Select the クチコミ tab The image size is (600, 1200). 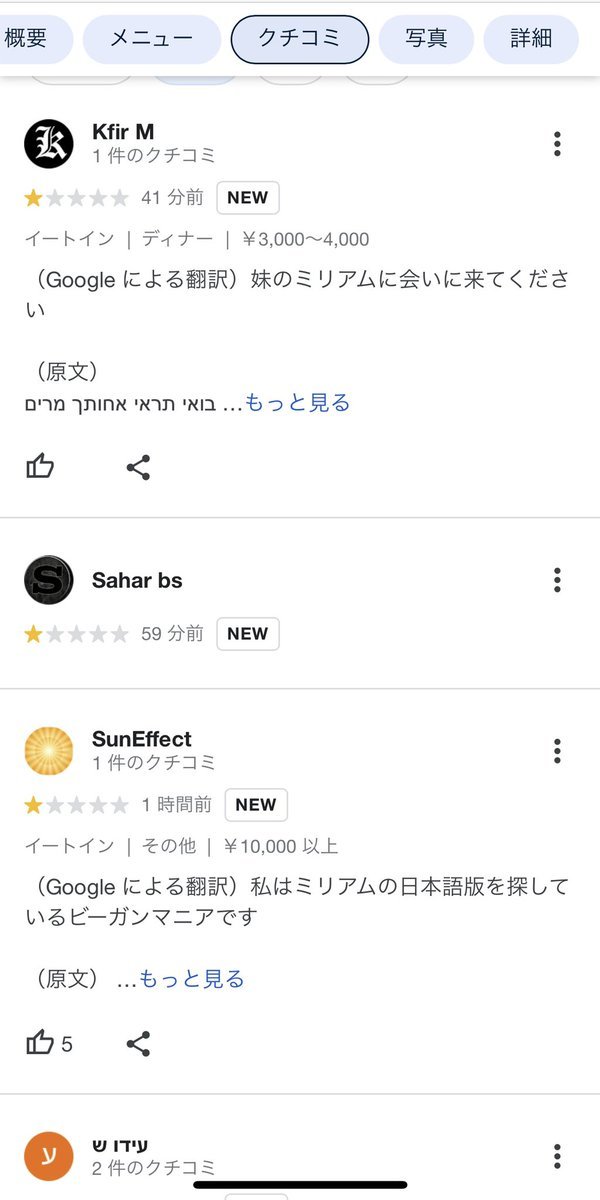tap(300, 40)
